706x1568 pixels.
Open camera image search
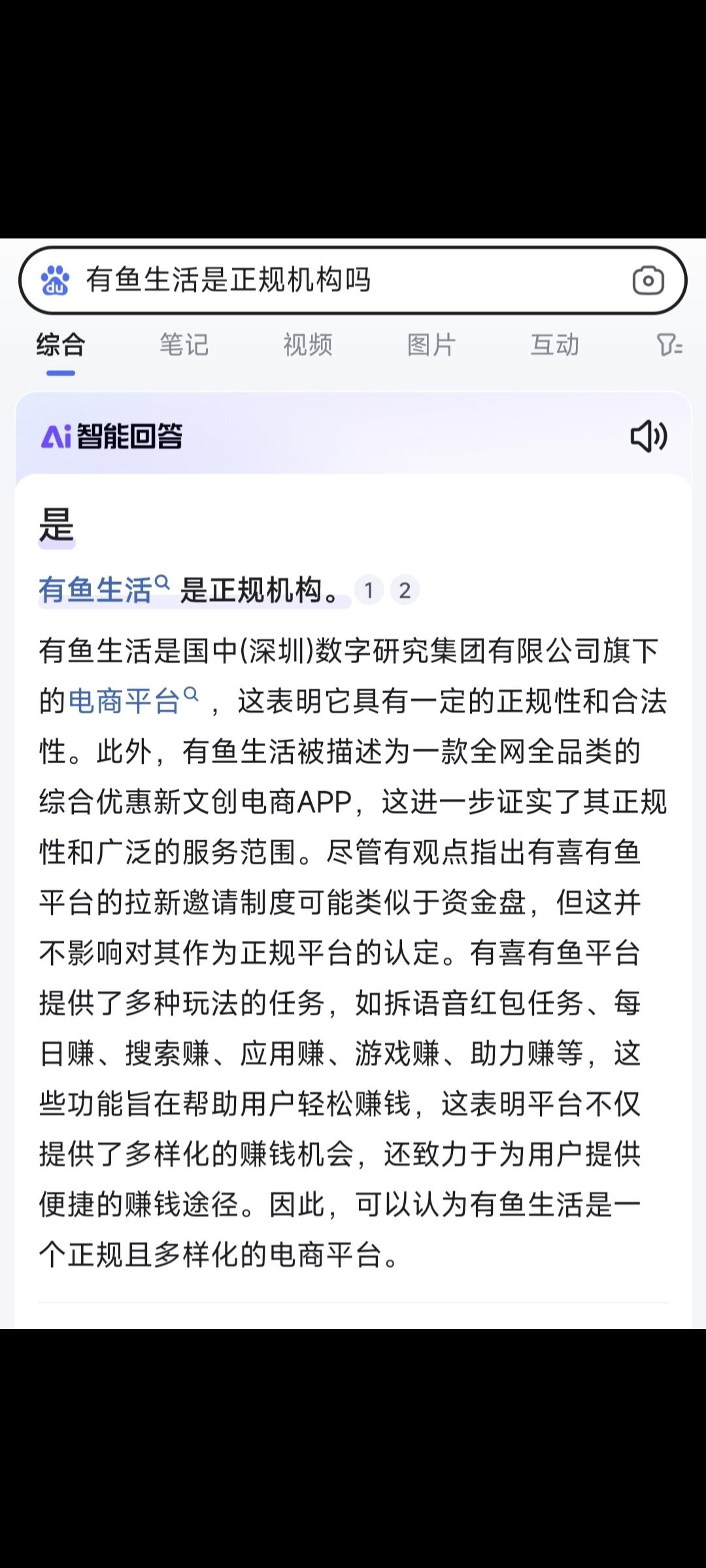[648, 281]
